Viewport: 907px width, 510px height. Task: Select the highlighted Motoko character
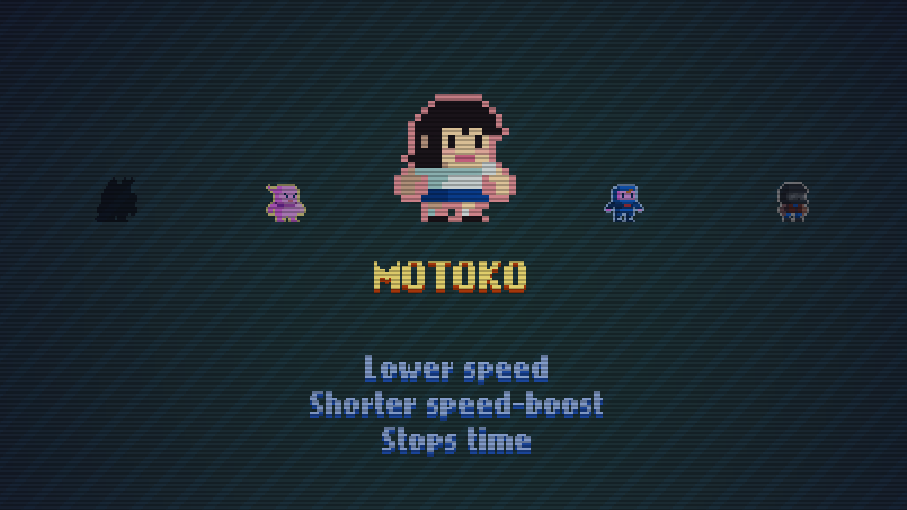click(x=455, y=158)
